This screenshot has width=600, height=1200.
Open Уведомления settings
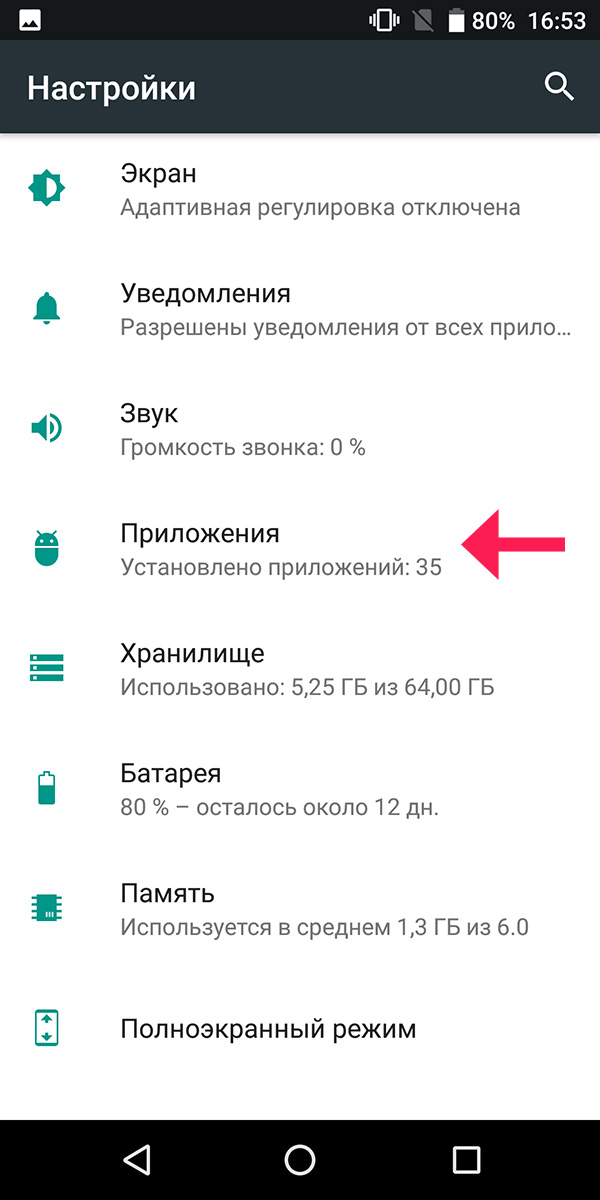click(300, 309)
